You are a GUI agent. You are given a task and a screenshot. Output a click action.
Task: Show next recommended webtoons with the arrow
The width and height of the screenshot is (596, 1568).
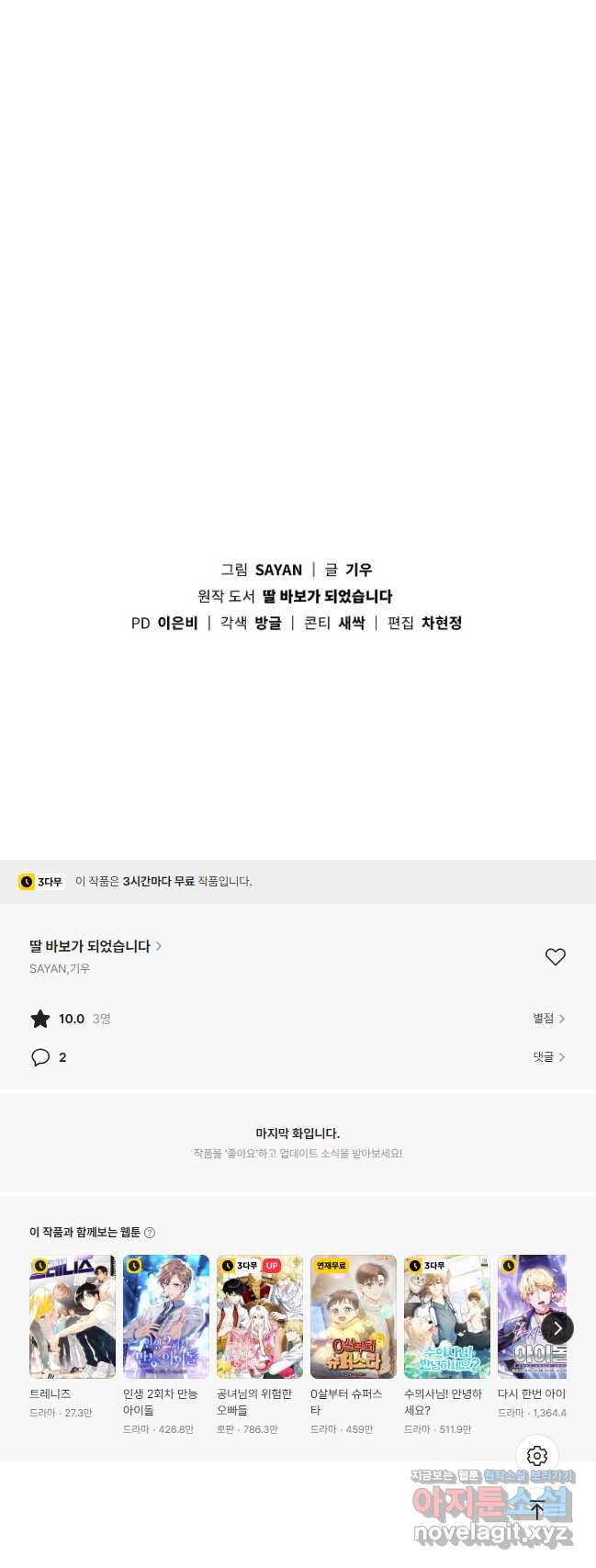click(x=557, y=1328)
